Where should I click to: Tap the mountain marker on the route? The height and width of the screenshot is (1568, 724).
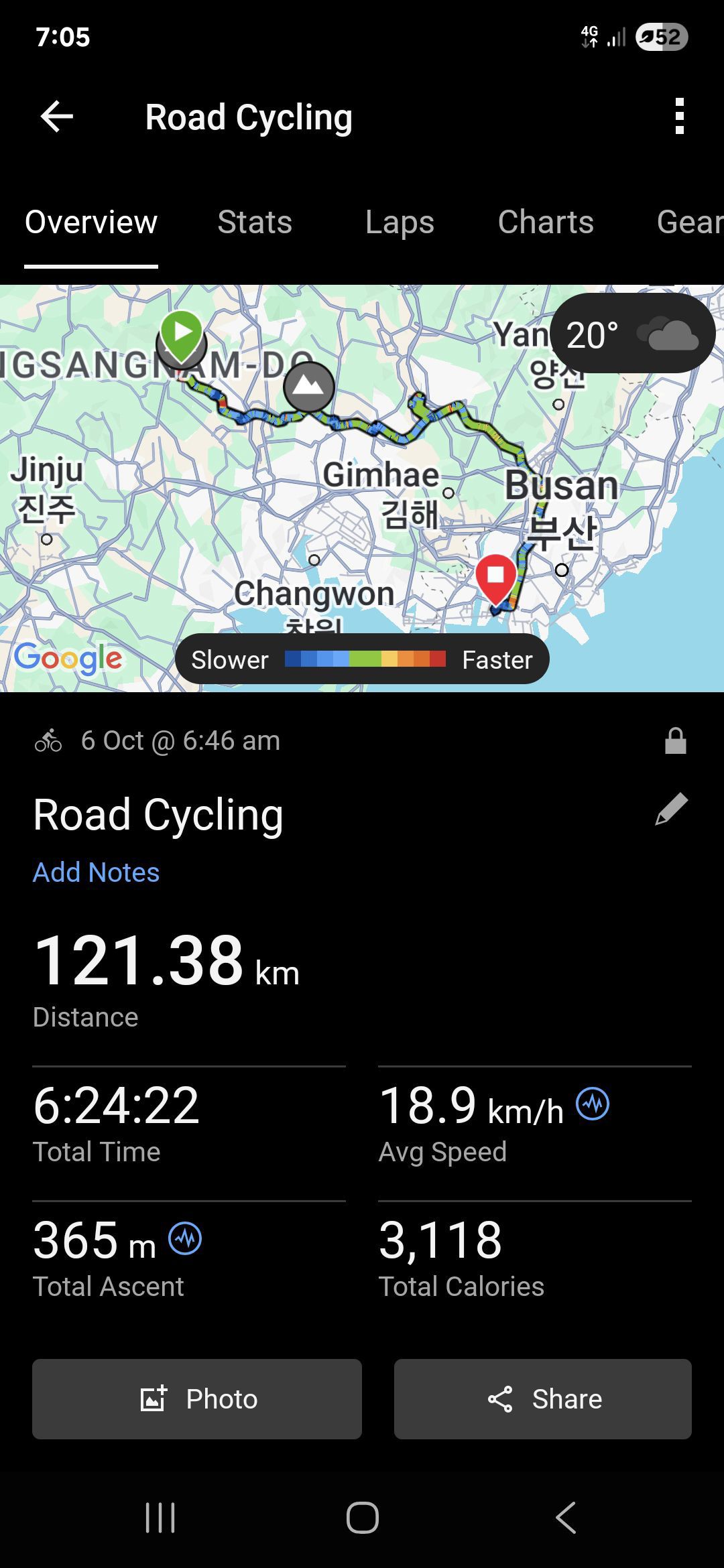coord(308,387)
